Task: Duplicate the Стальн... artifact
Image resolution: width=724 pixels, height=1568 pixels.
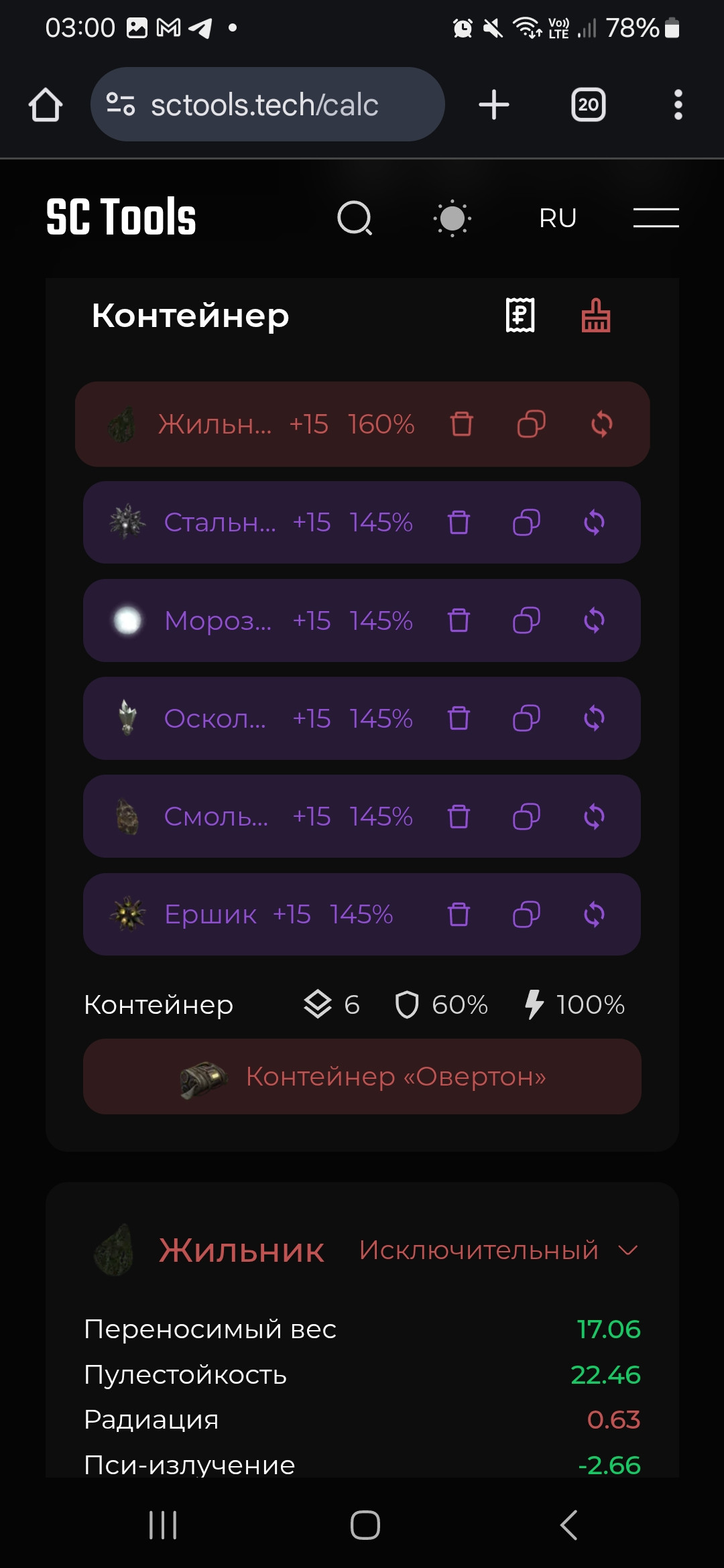Action: coord(526,523)
